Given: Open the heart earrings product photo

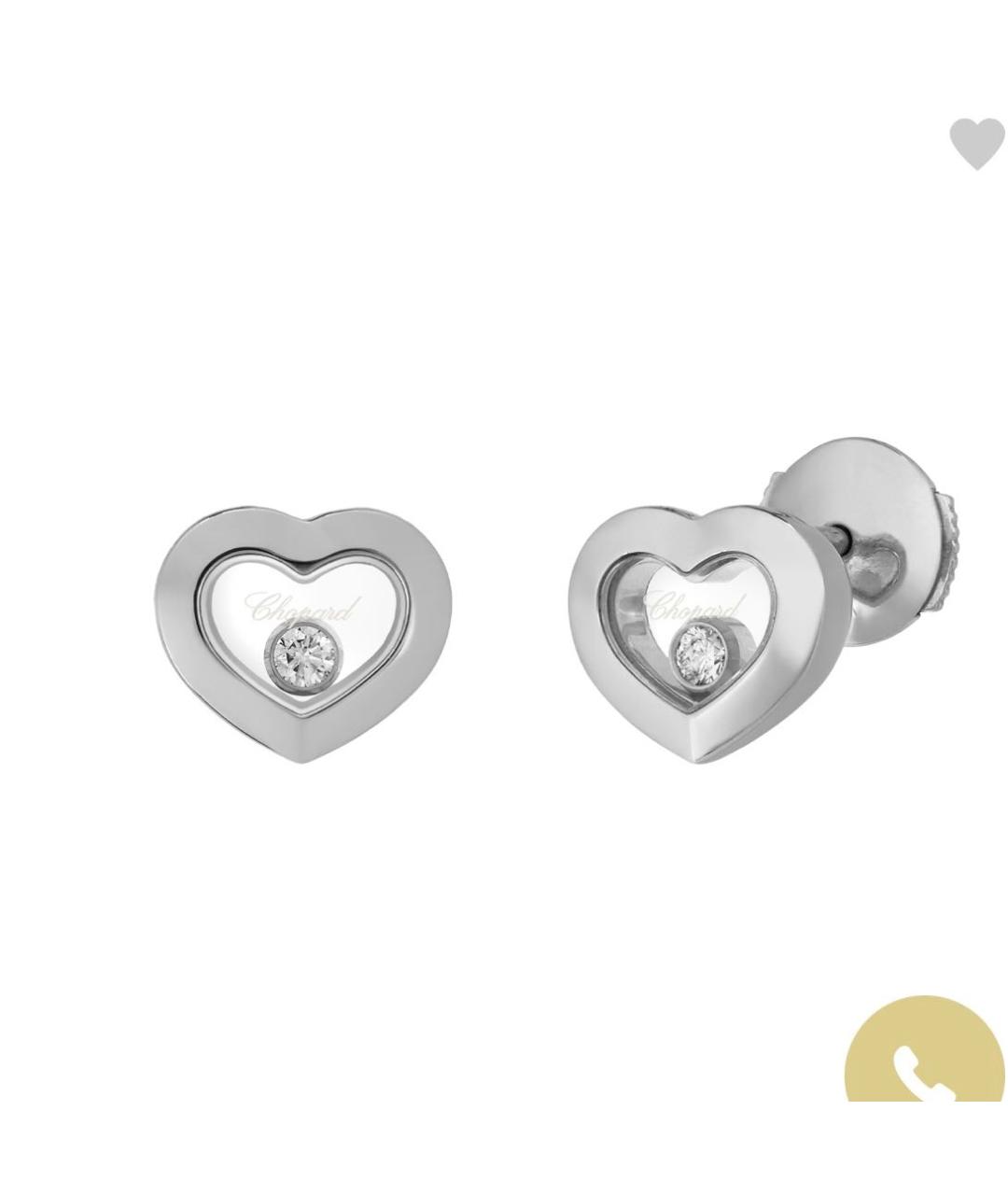Looking at the screenshot, I should [x=504, y=616].
